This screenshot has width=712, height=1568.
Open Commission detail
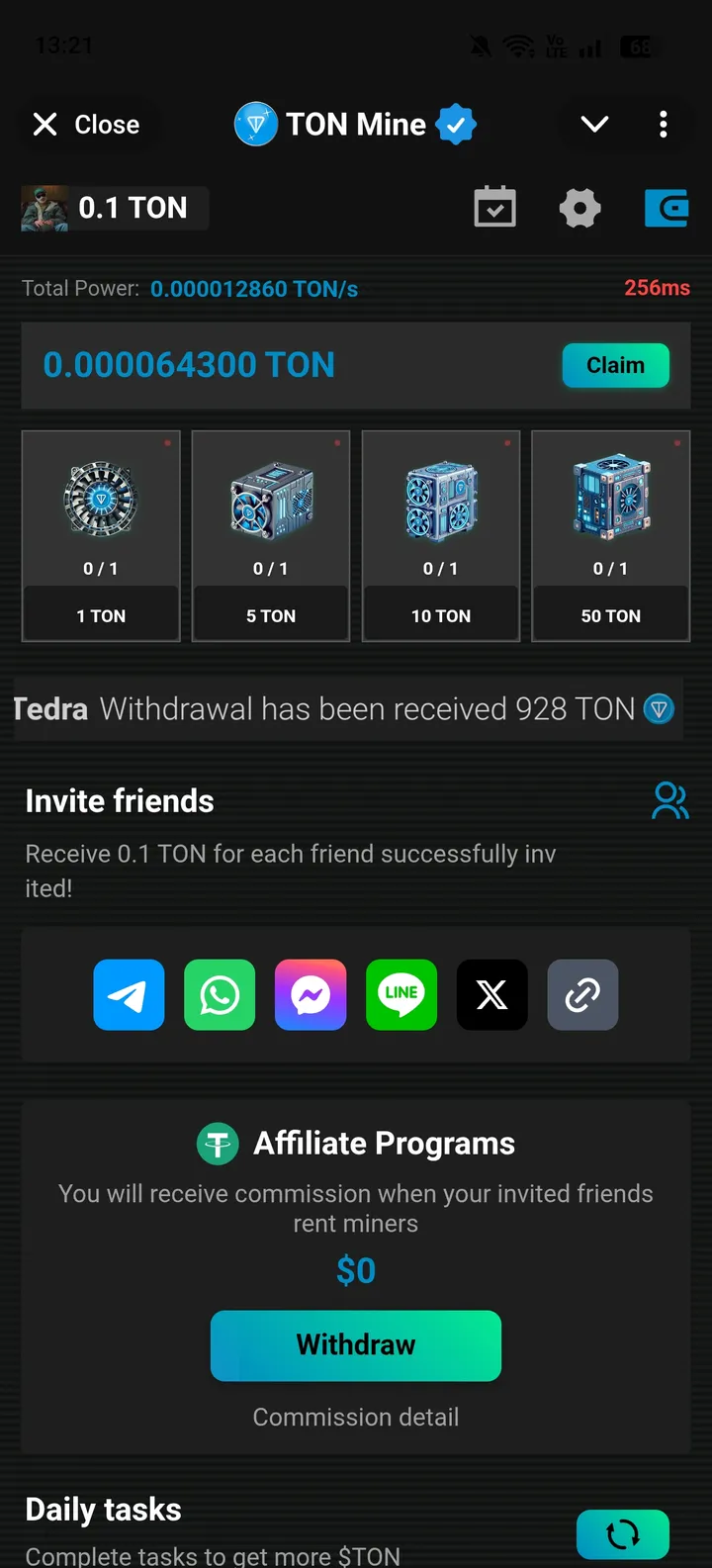pyautogui.click(x=355, y=1417)
